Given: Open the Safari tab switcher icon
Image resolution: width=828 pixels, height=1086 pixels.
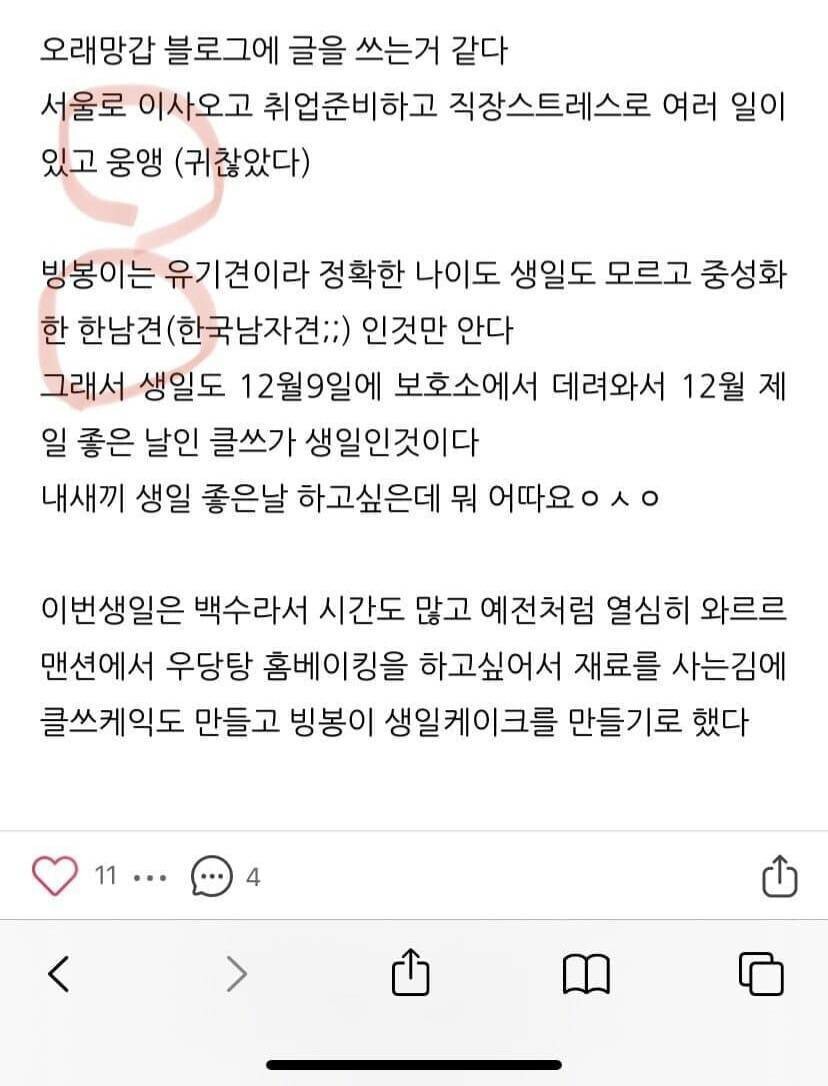Looking at the screenshot, I should pos(758,973).
